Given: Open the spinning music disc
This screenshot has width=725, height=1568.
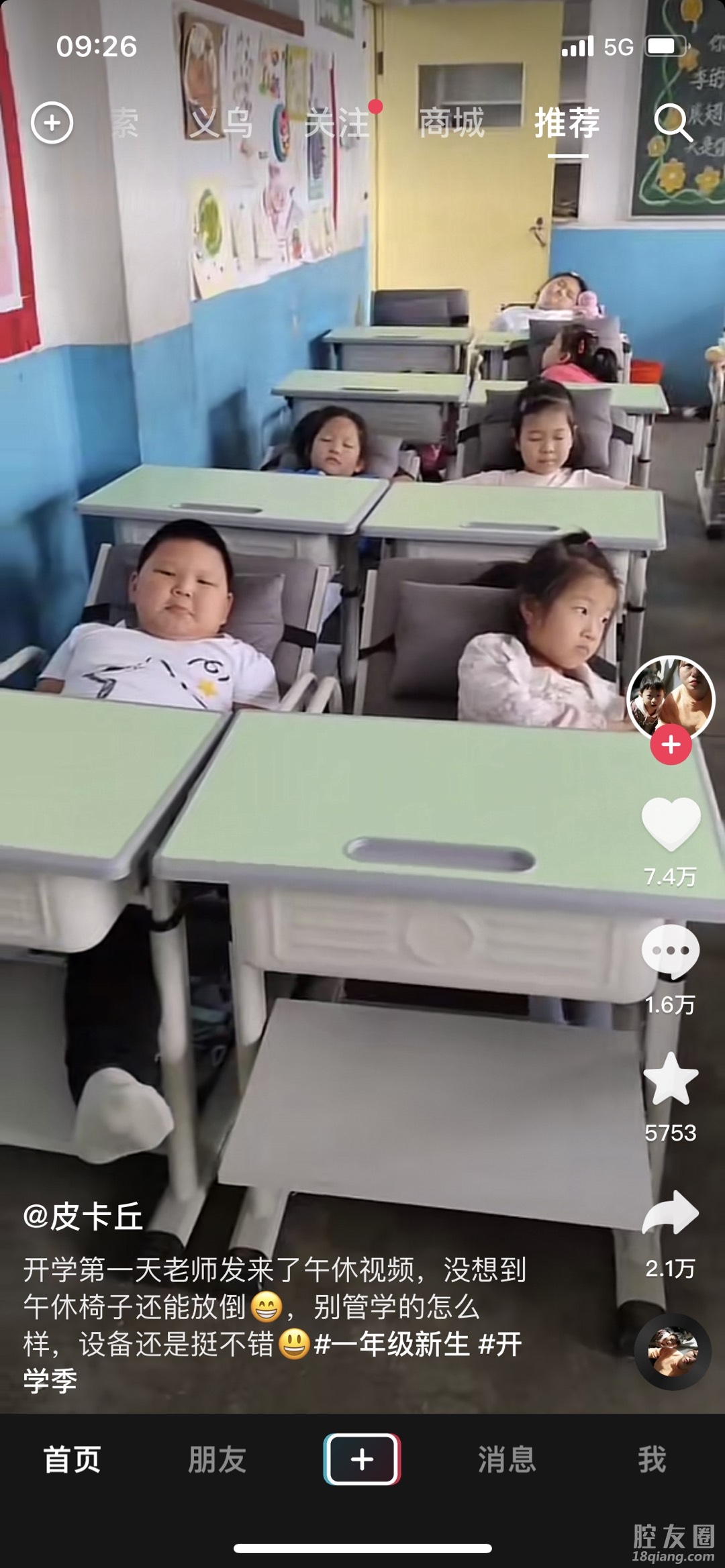Looking at the screenshot, I should click(672, 1351).
